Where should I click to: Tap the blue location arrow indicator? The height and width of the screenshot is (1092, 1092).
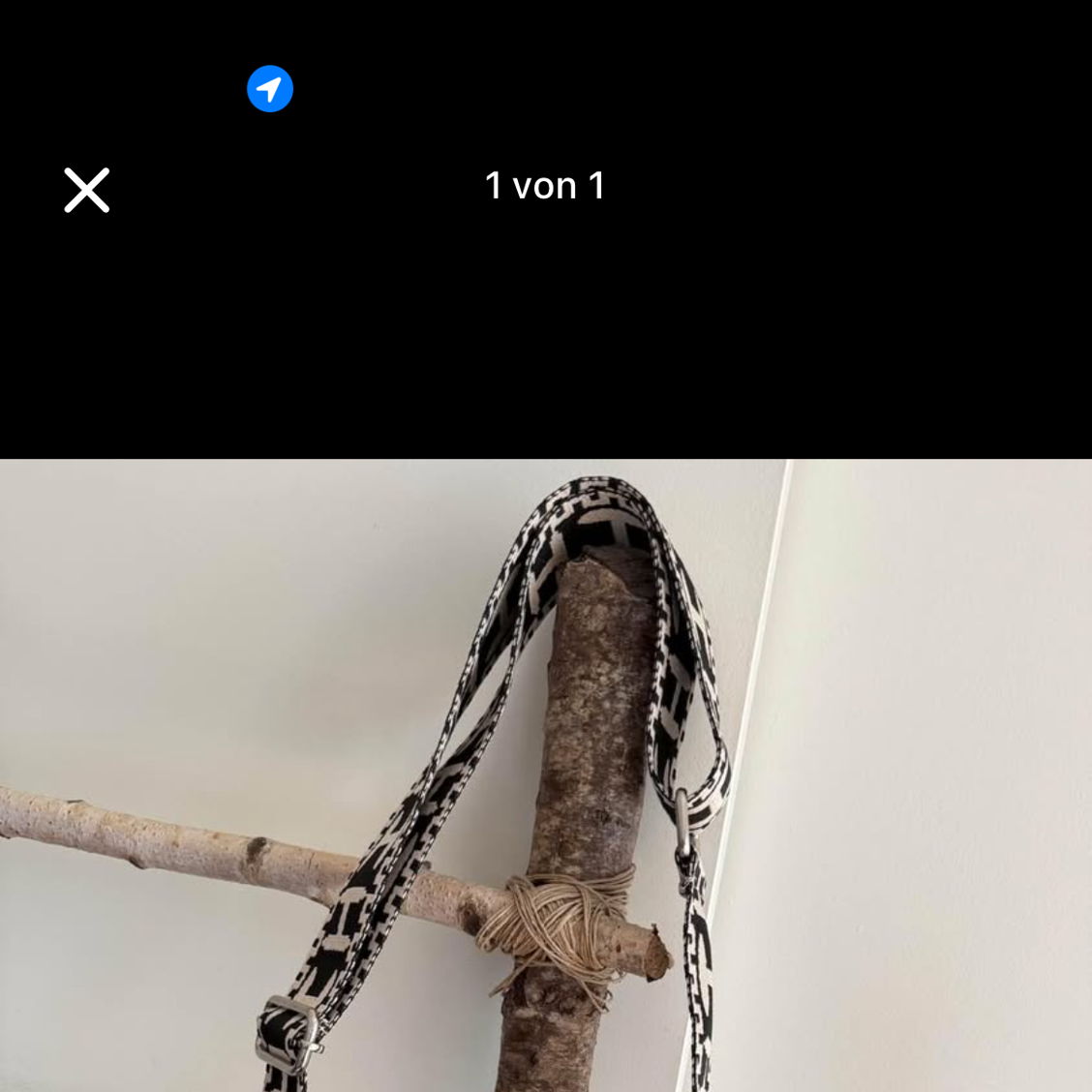coord(270,89)
